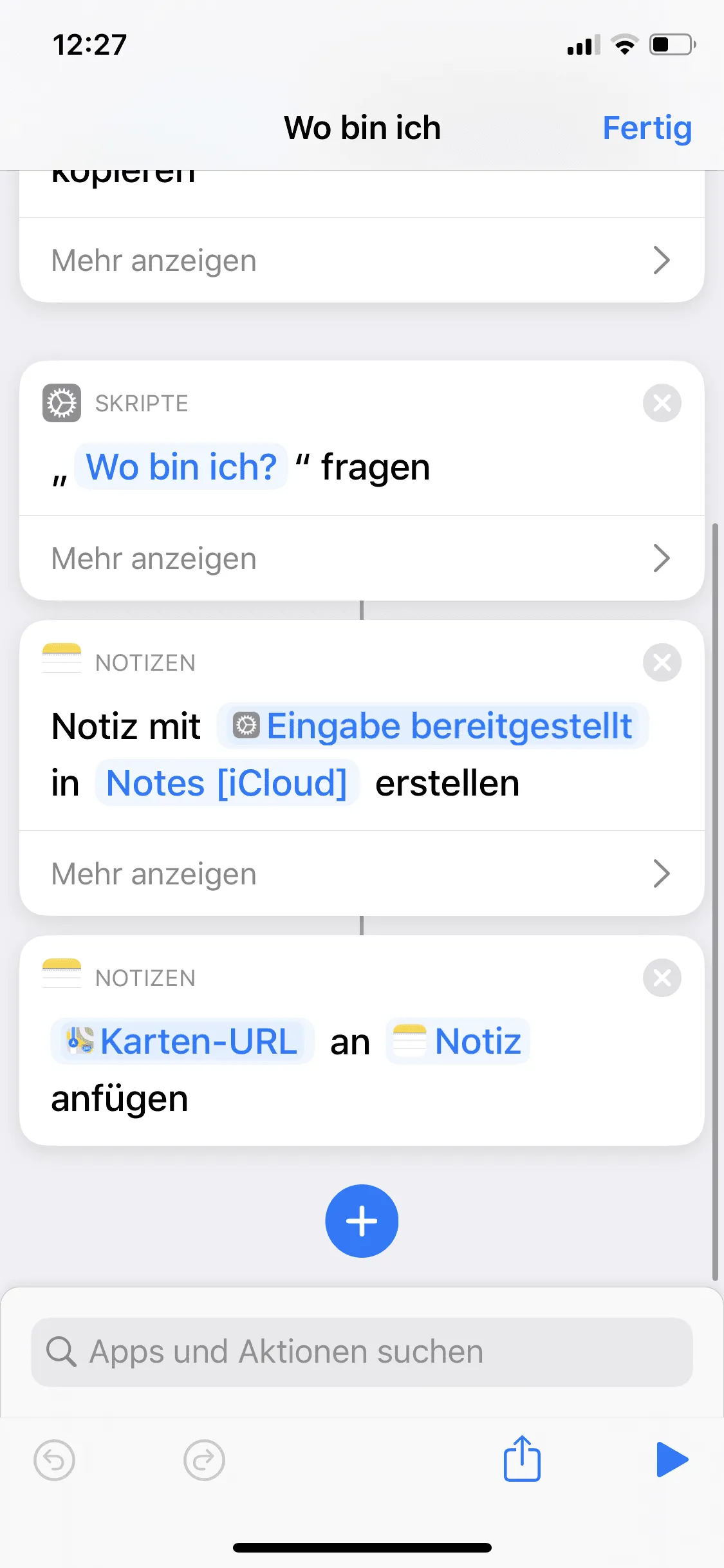Remove the Skripte action
The image size is (724, 1568).
tap(662, 403)
